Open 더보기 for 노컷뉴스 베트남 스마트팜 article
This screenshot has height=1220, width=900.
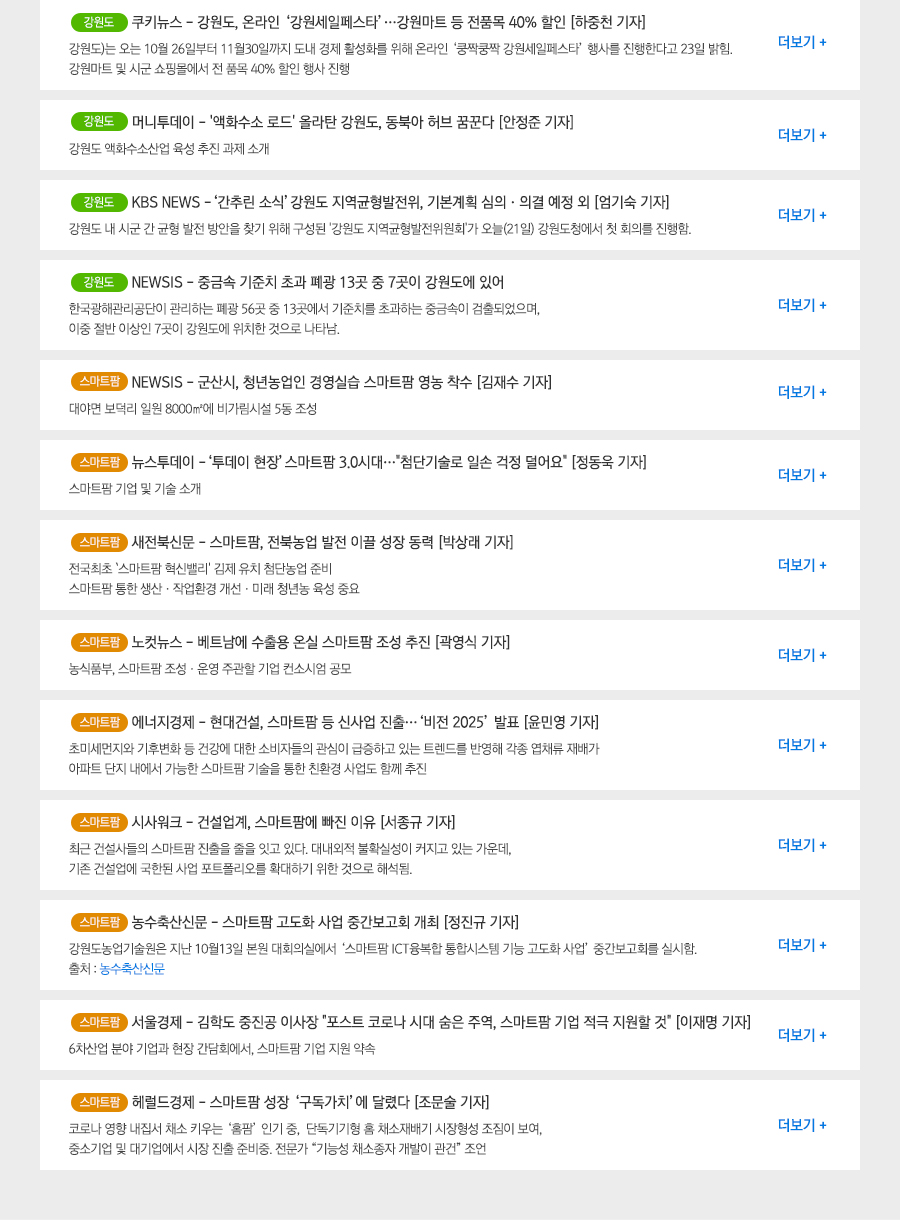tap(802, 655)
